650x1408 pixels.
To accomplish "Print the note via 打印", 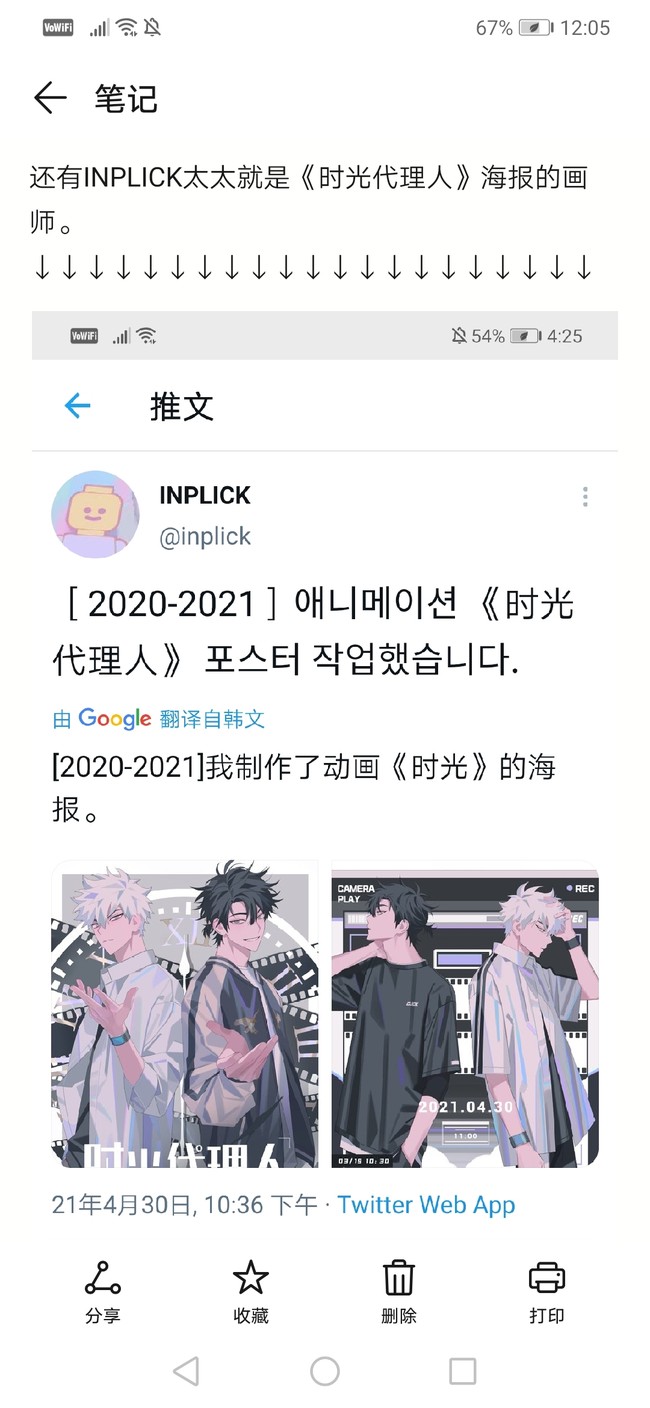I will click(x=546, y=1290).
